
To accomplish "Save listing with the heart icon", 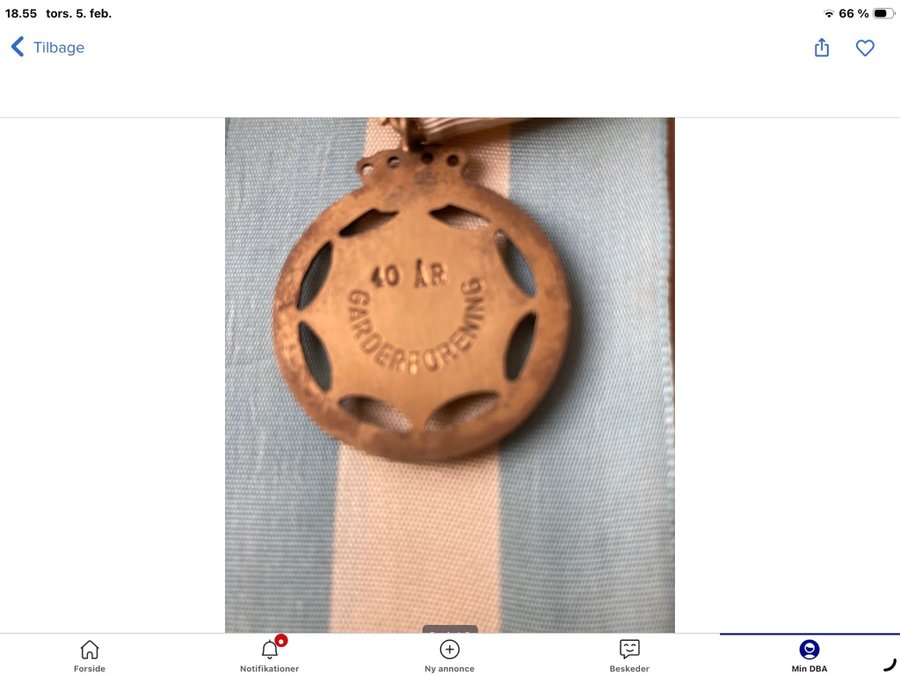I will pyautogui.click(x=865, y=47).
